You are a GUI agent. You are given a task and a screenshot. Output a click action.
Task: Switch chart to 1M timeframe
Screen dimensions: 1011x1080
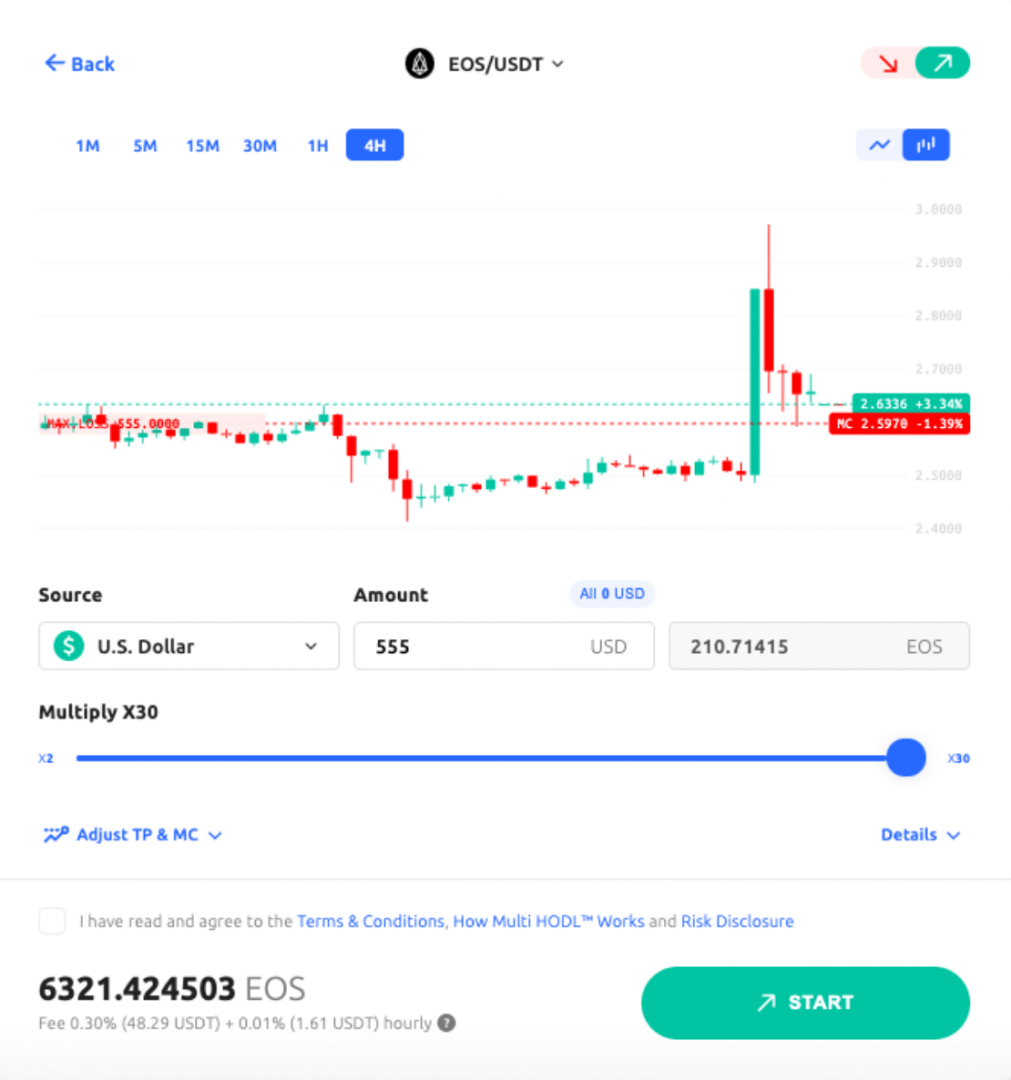tap(88, 146)
